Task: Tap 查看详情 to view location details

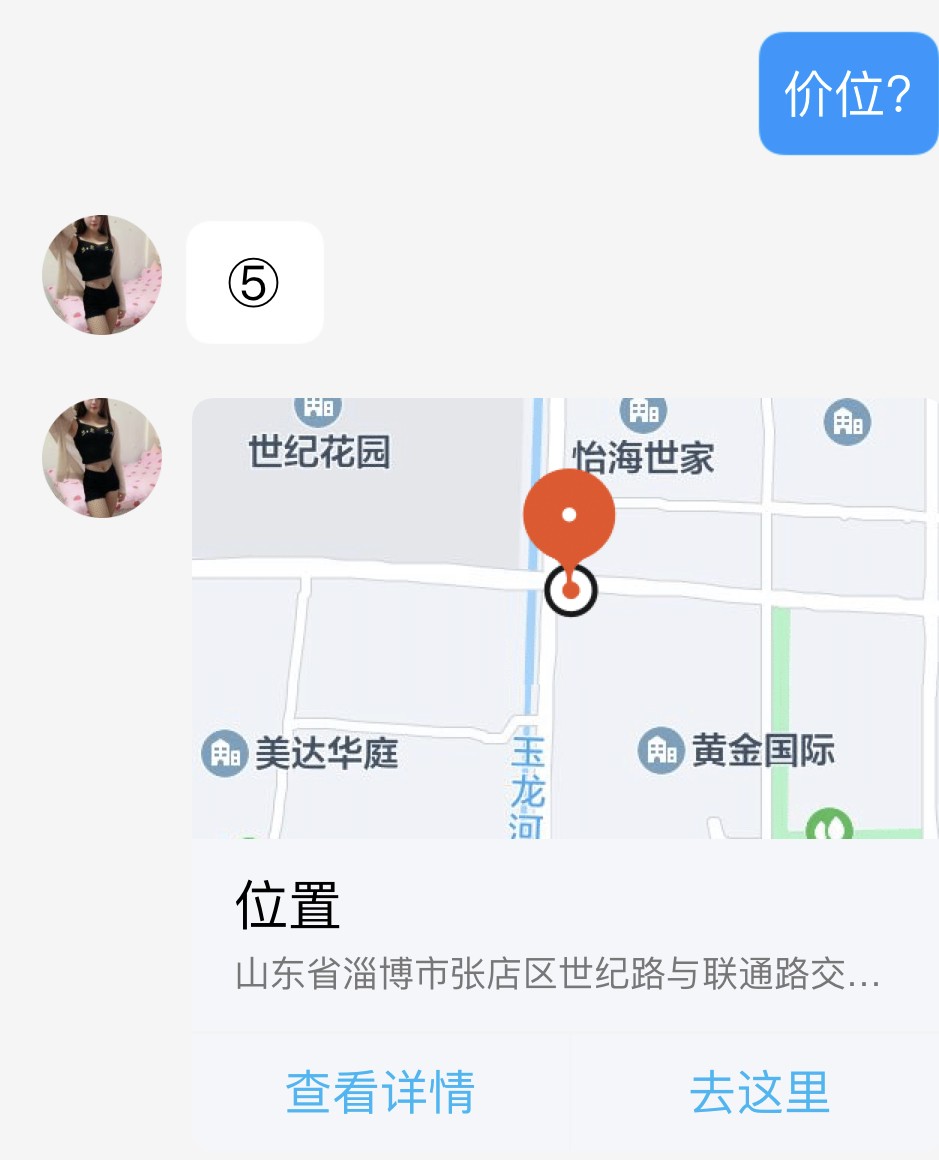Action: pos(380,1092)
